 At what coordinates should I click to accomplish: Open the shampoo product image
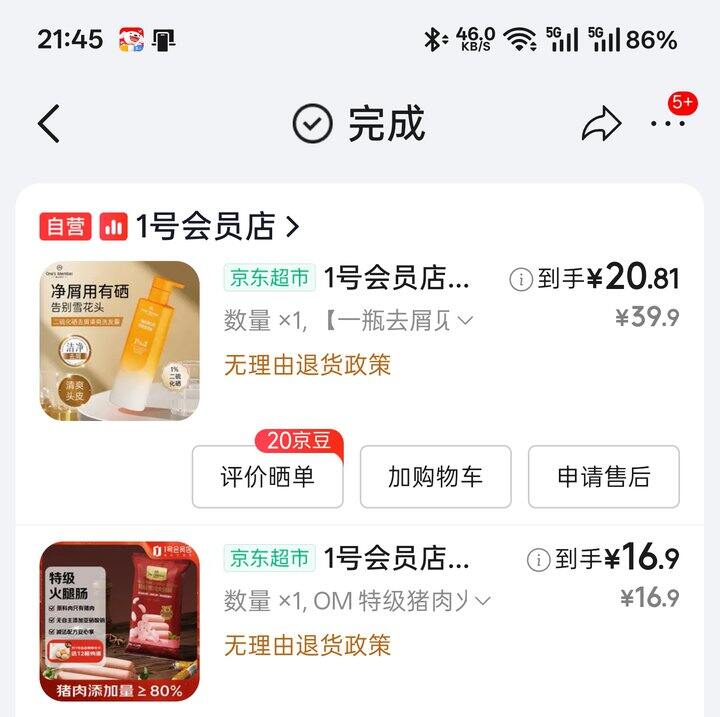[x=120, y=341]
